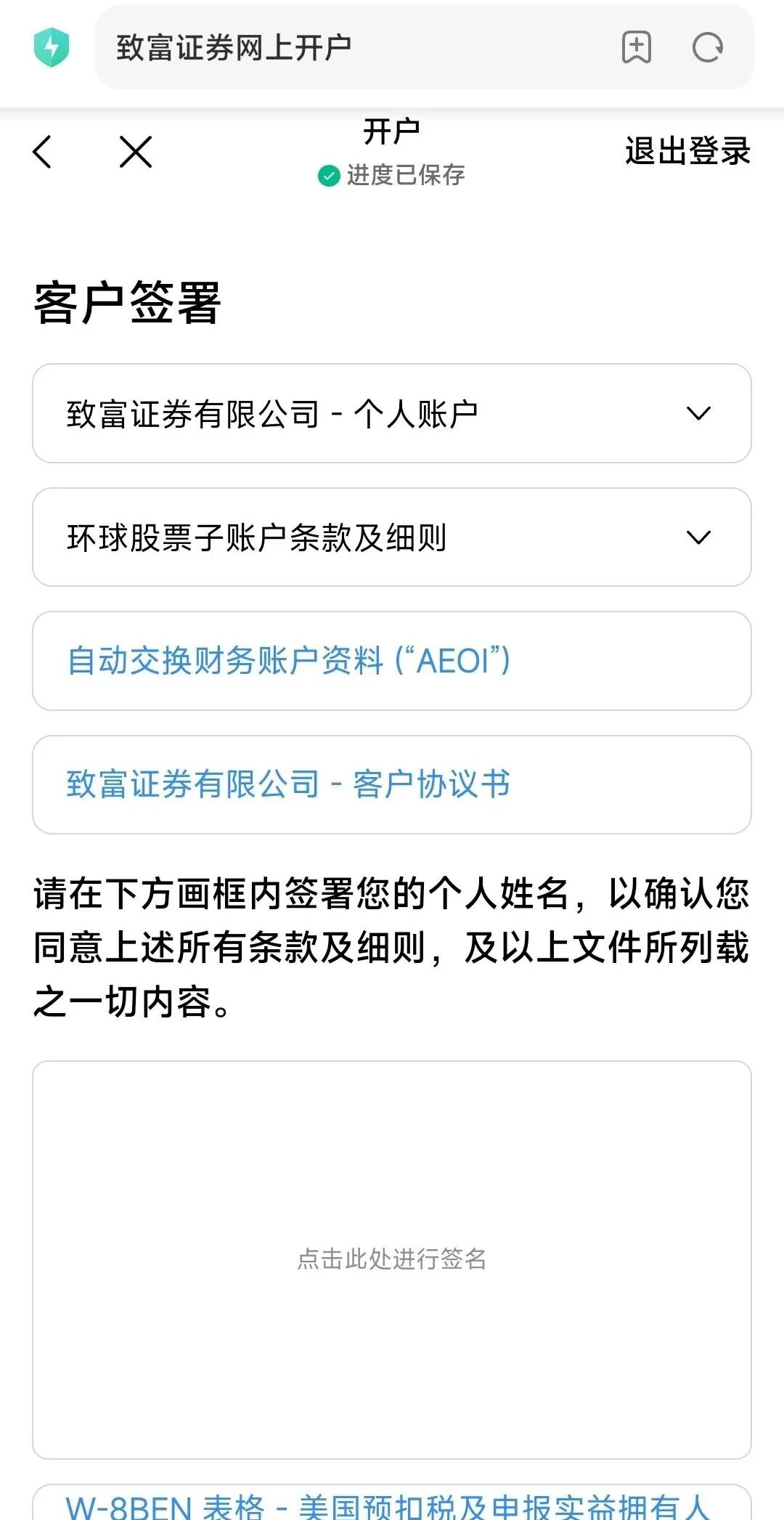Screen dimensions: 784x1520
Task: Expand 环球股票子账户条款及细则 section
Action: [x=392, y=537]
